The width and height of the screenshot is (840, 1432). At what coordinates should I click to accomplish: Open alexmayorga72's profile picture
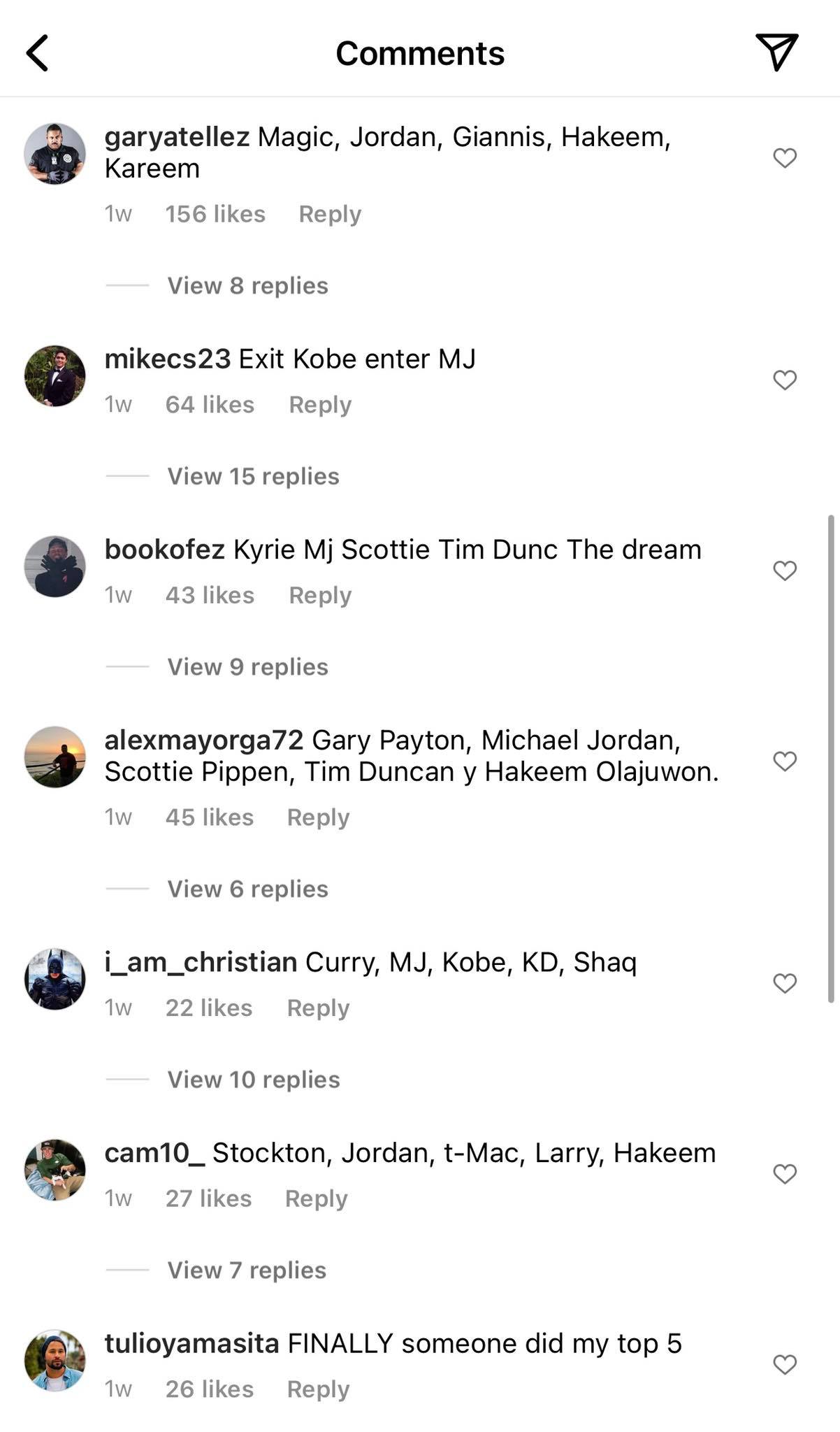point(55,757)
